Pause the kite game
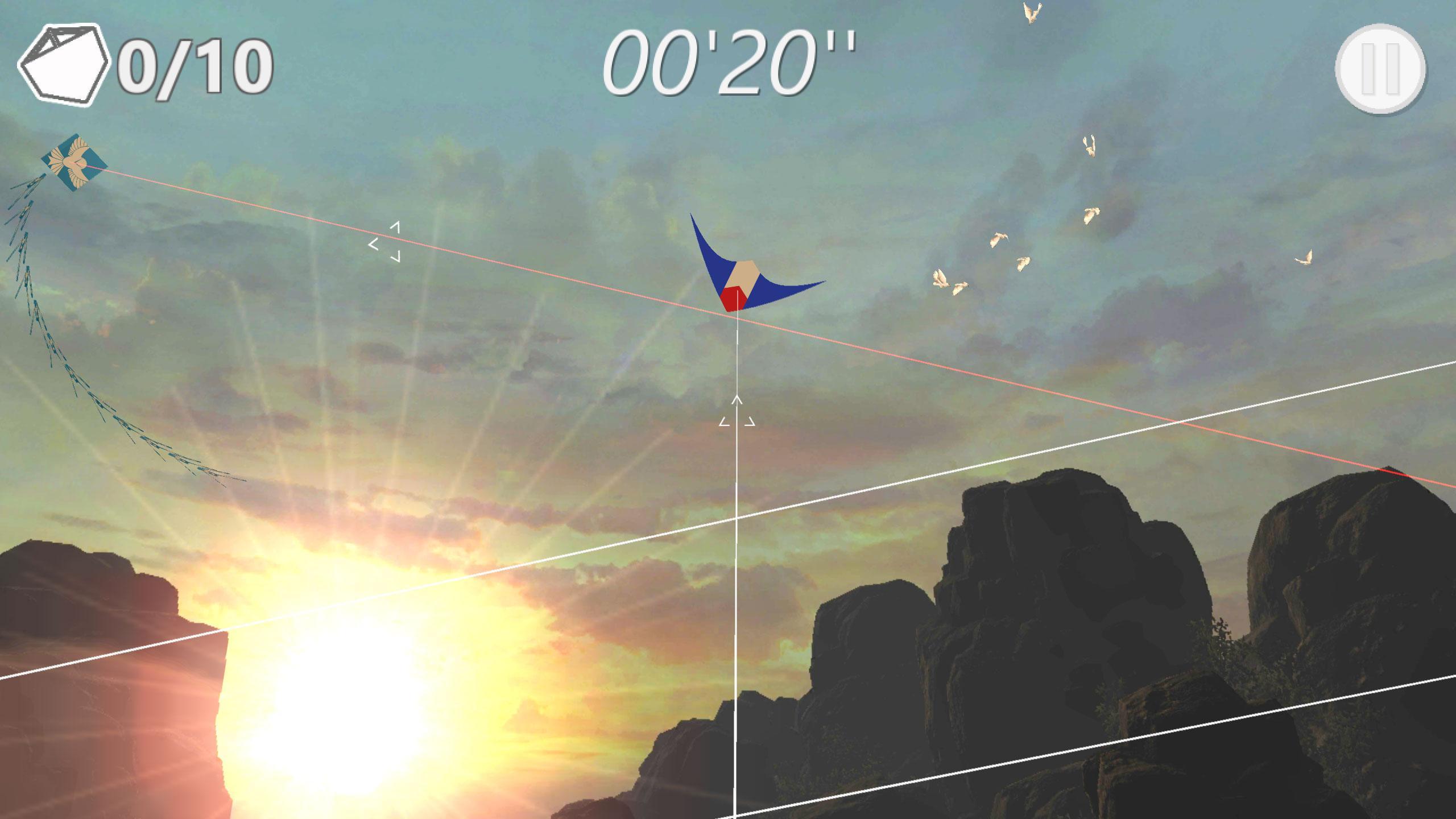The width and height of the screenshot is (1456, 819). coord(1380,68)
